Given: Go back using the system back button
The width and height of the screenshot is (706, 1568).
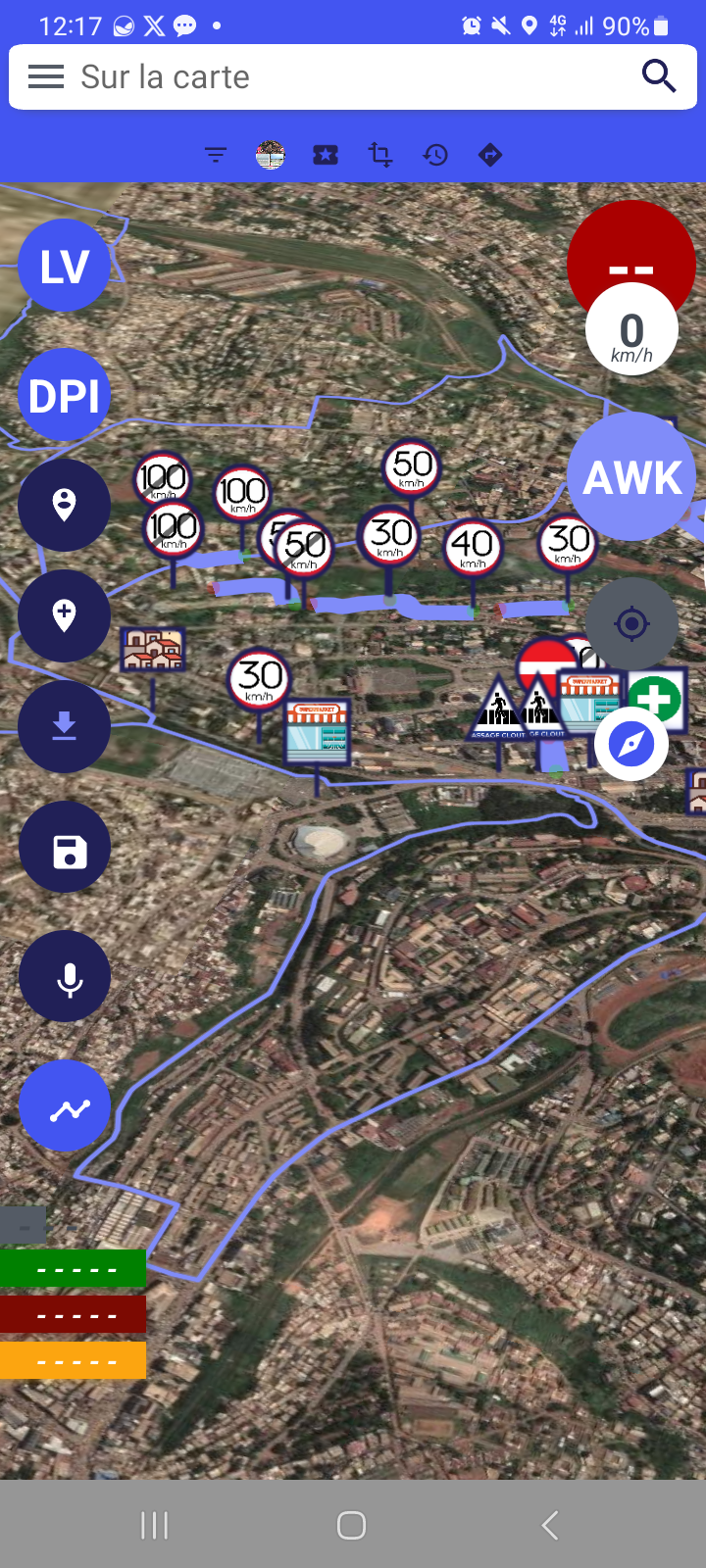Looking at the screenshot, I should [x=550, y=1525].
